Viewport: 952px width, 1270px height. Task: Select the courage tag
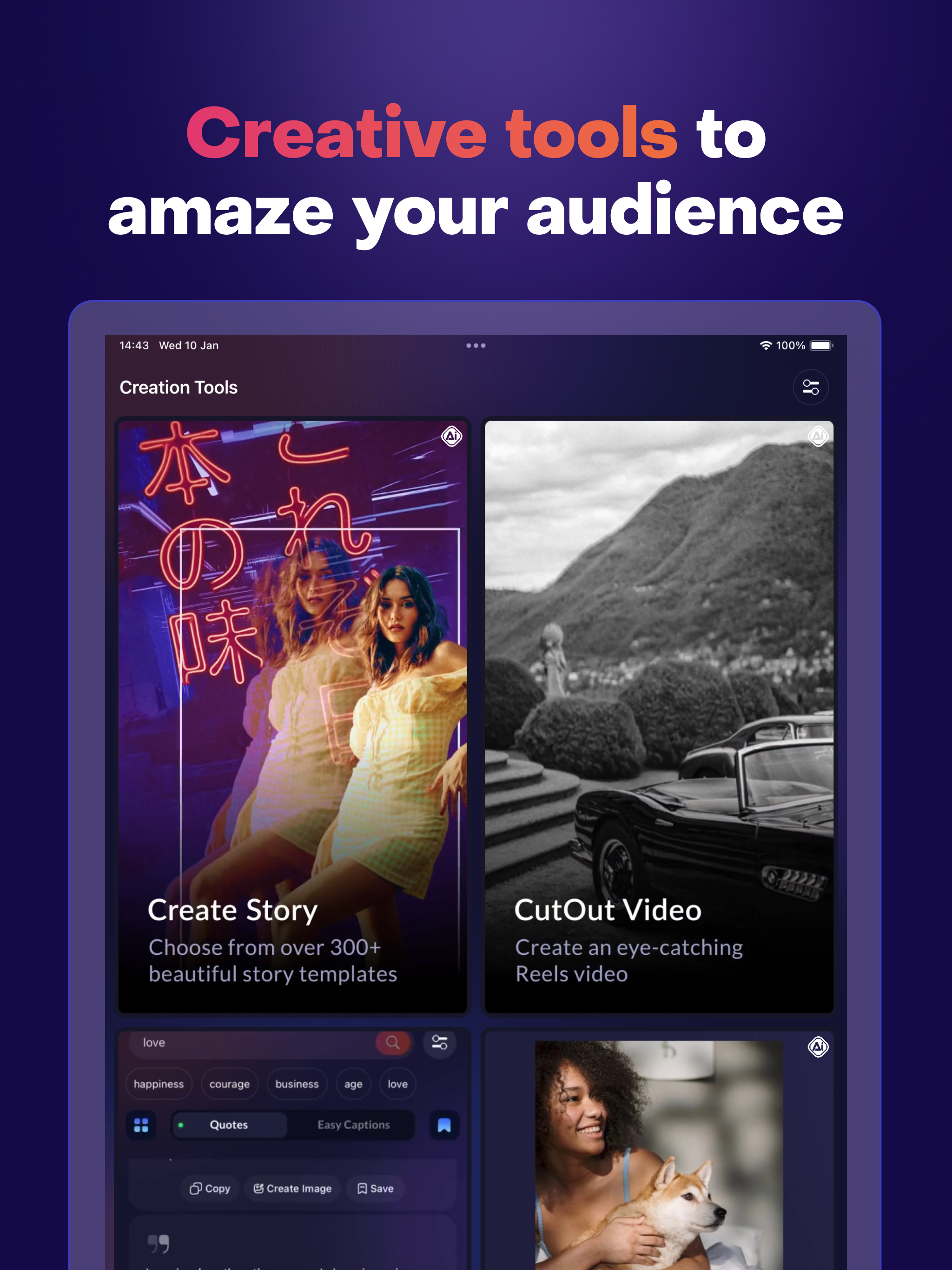(x=230, y=1084)
